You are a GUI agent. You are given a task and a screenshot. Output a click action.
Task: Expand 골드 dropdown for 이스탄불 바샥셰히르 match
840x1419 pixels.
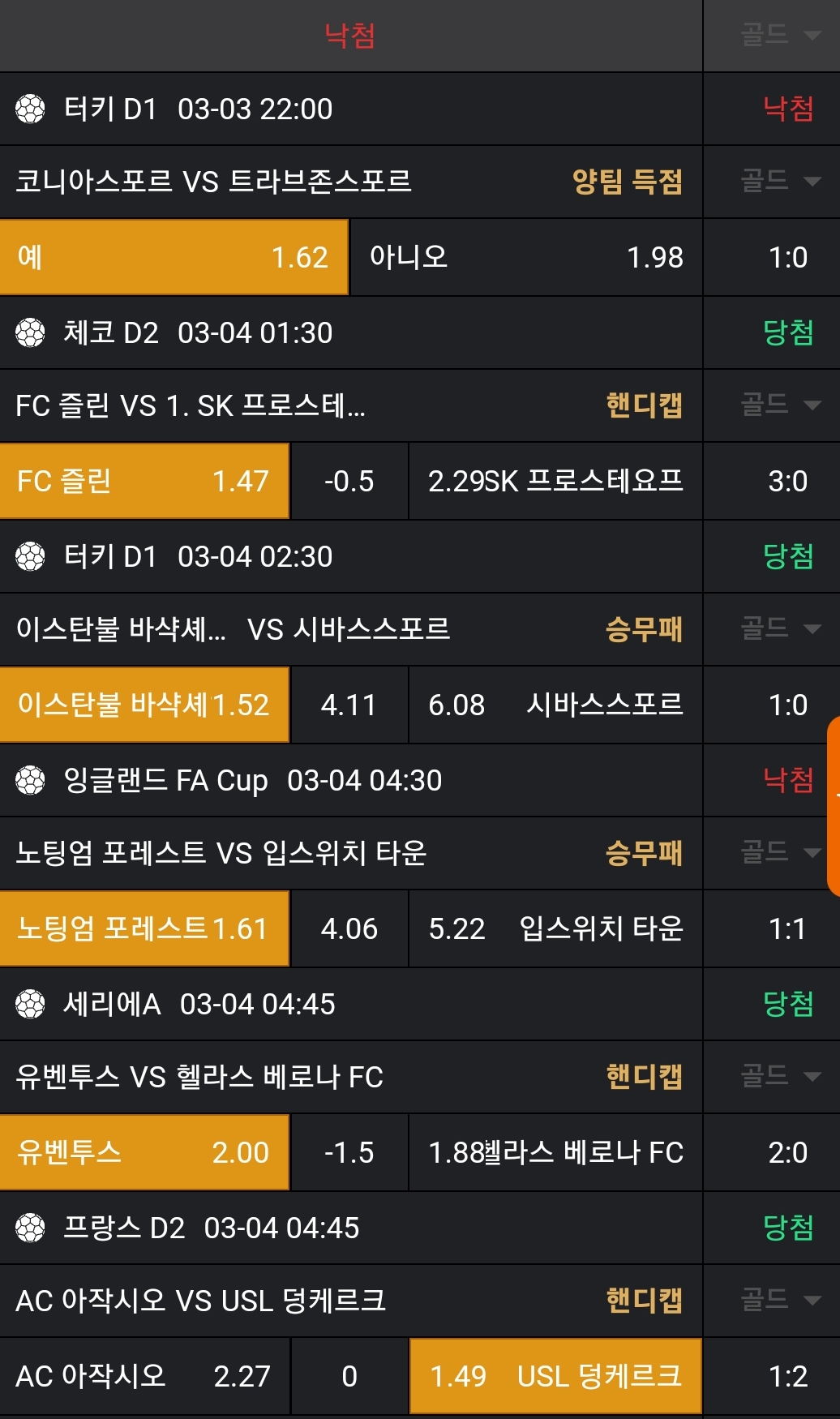pyautogui.click(x=778, y=628)
